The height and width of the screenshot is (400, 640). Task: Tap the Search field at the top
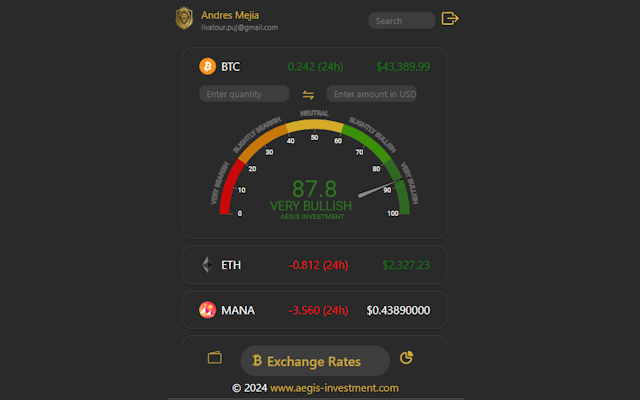pyautogui.click(x=401, y=20)
